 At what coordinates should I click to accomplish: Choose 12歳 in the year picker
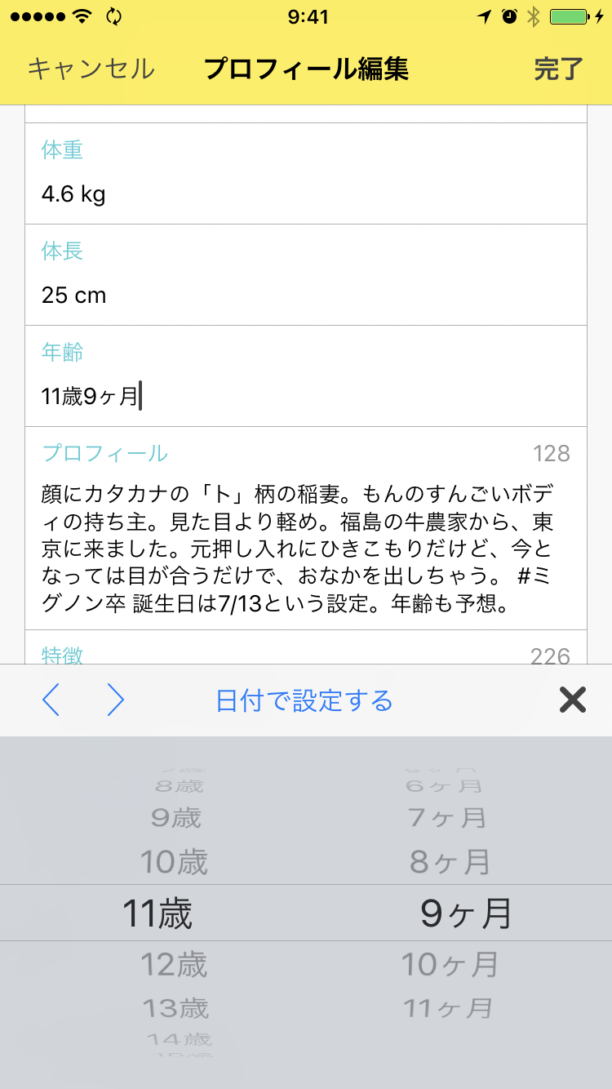point(174,964)
